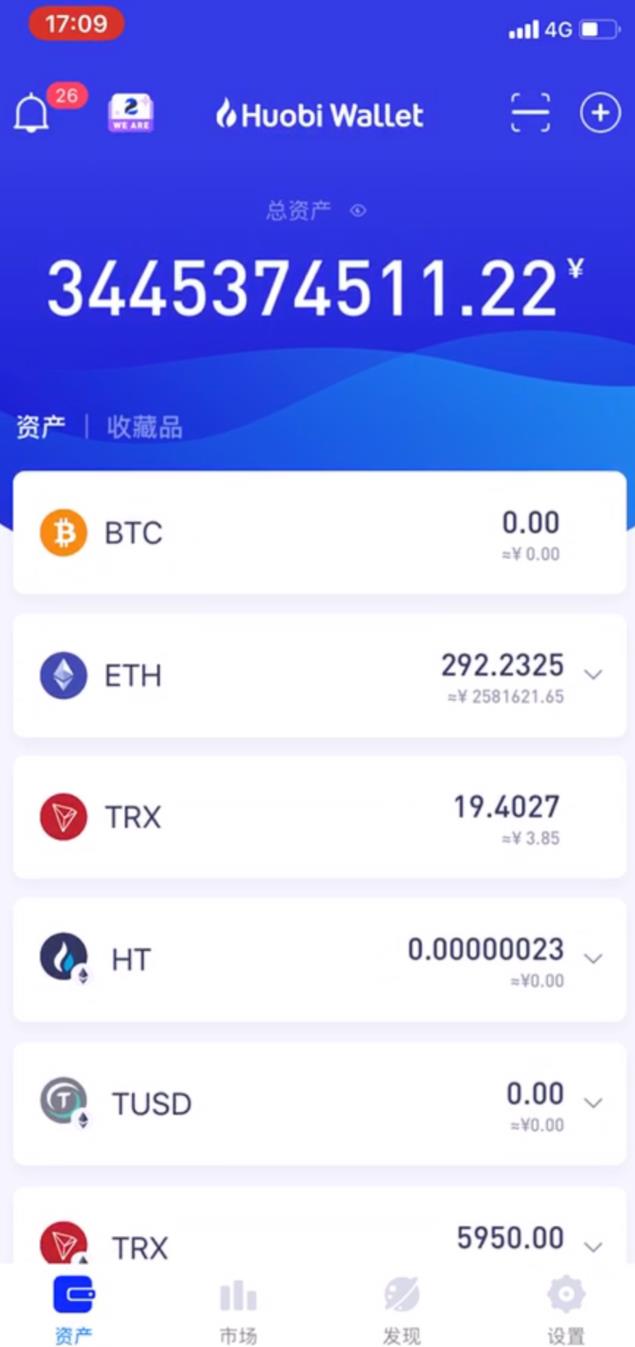Open the ETH asset card
This screenshot has height=1347, width=635.
[300, 676]
